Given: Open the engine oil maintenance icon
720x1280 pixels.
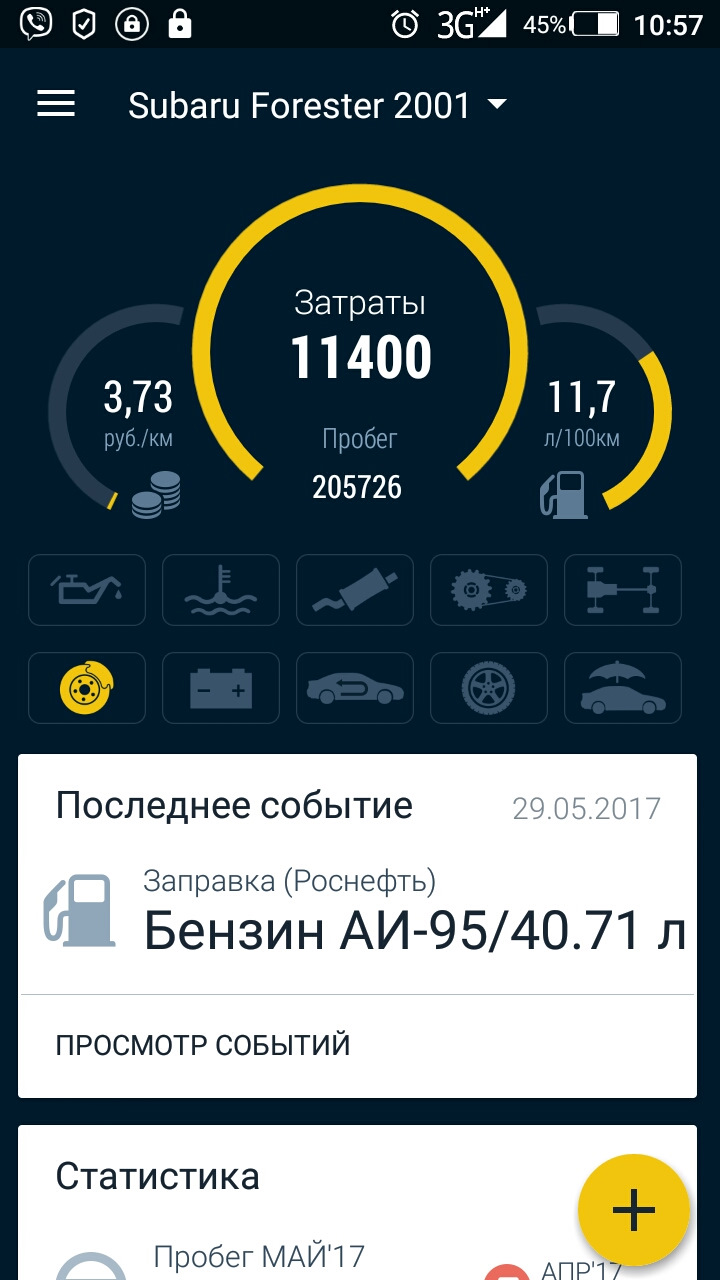Looking at the screenshot, I should pos(87,590).
